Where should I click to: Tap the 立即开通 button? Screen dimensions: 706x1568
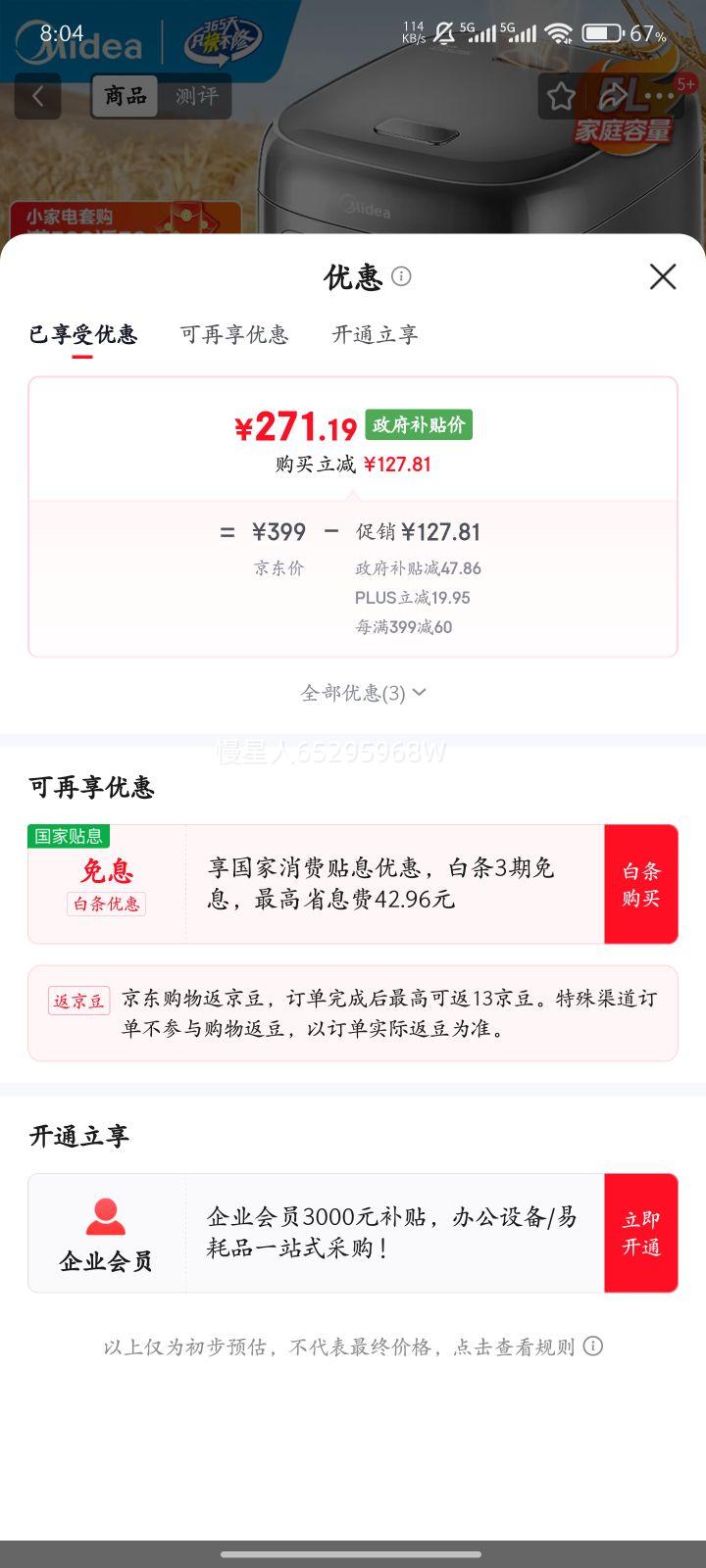pyautogui.click(x=641, y=1233)
